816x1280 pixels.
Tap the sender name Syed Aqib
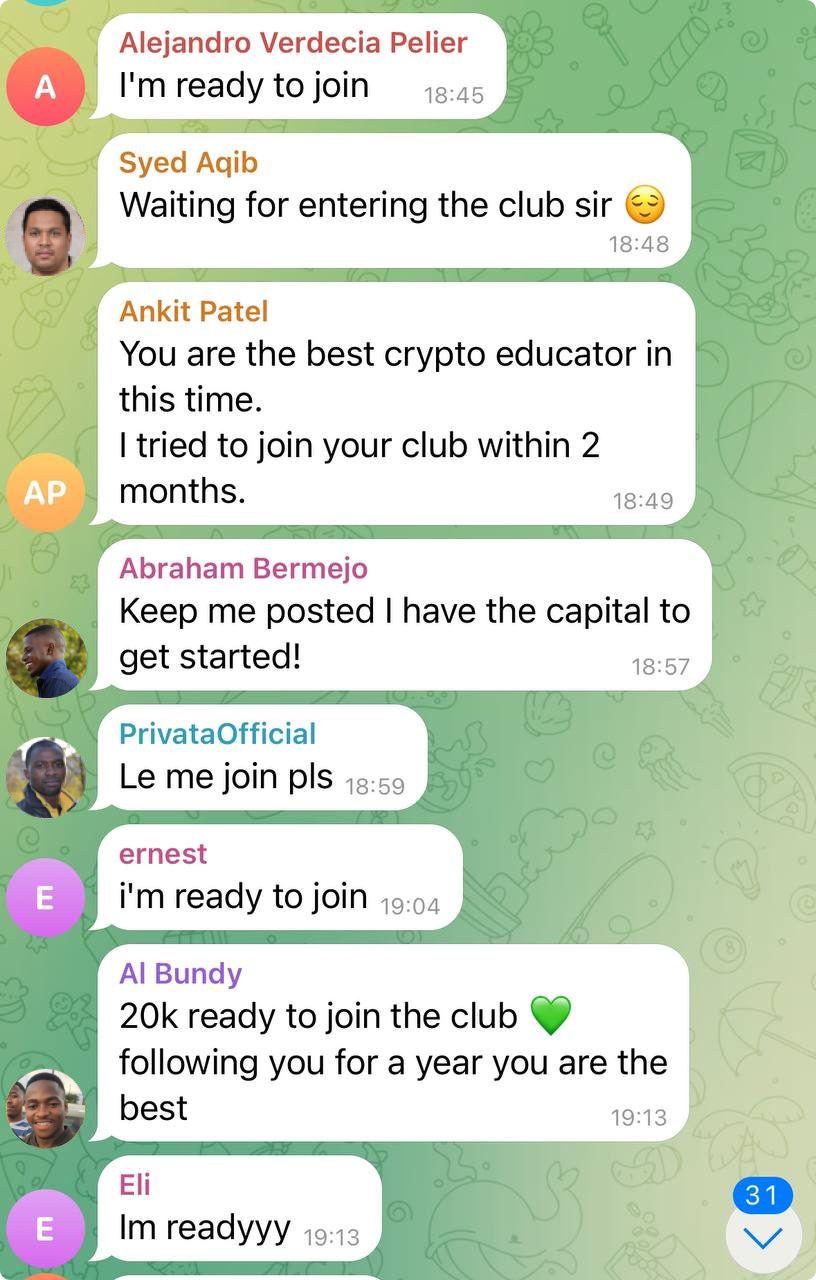coord(189,162)
